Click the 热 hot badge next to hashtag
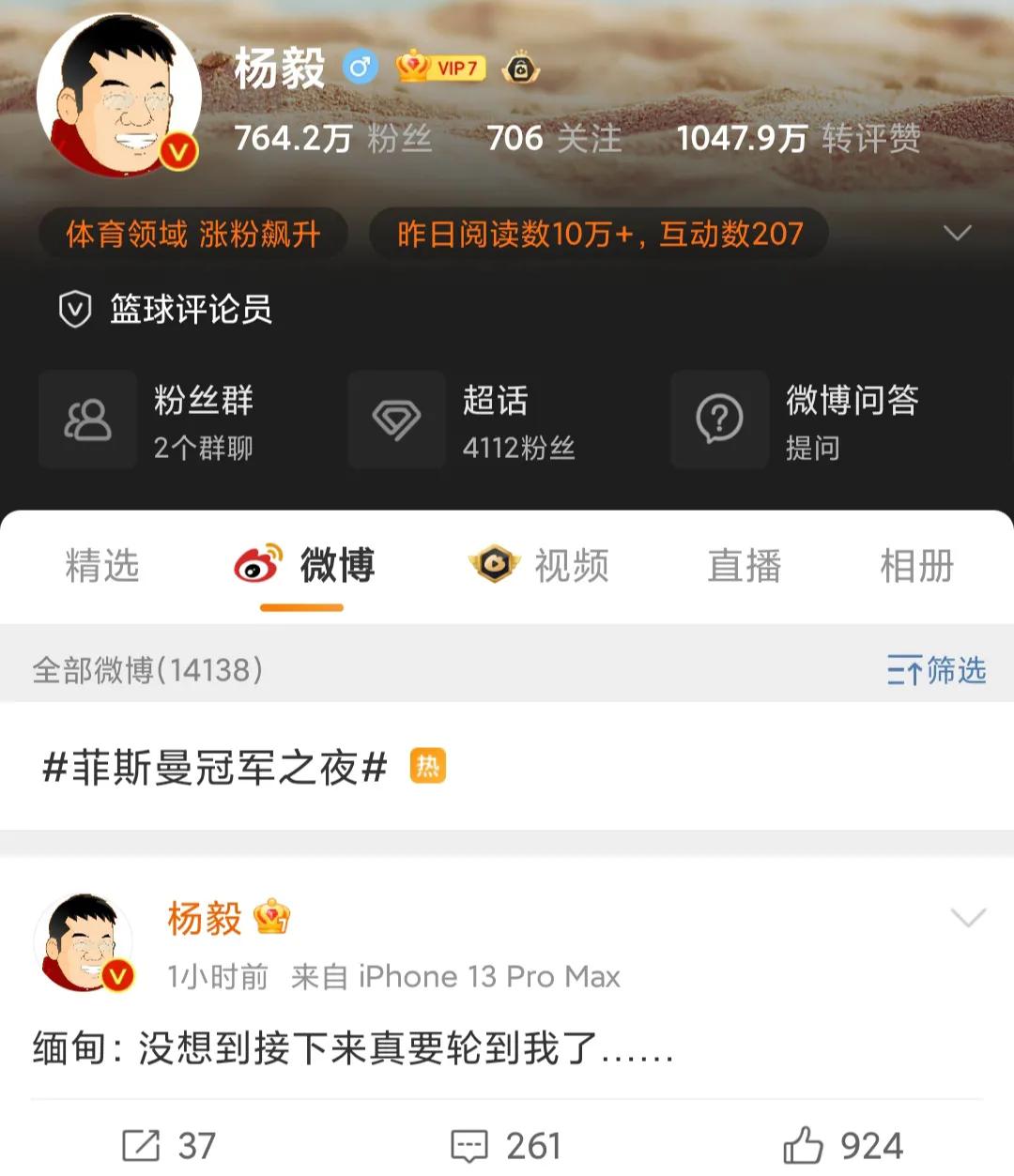 428,768
